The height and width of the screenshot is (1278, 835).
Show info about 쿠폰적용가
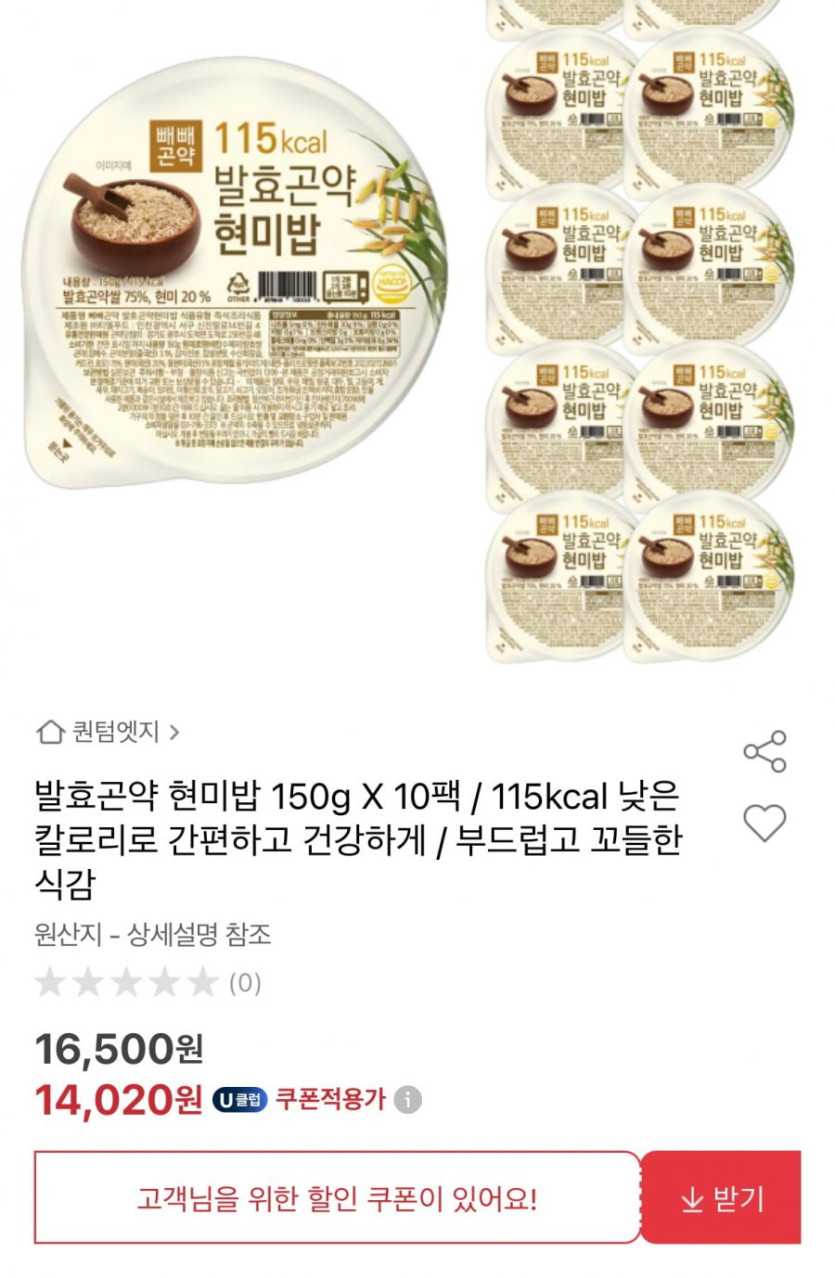[x=407, y=1101]
